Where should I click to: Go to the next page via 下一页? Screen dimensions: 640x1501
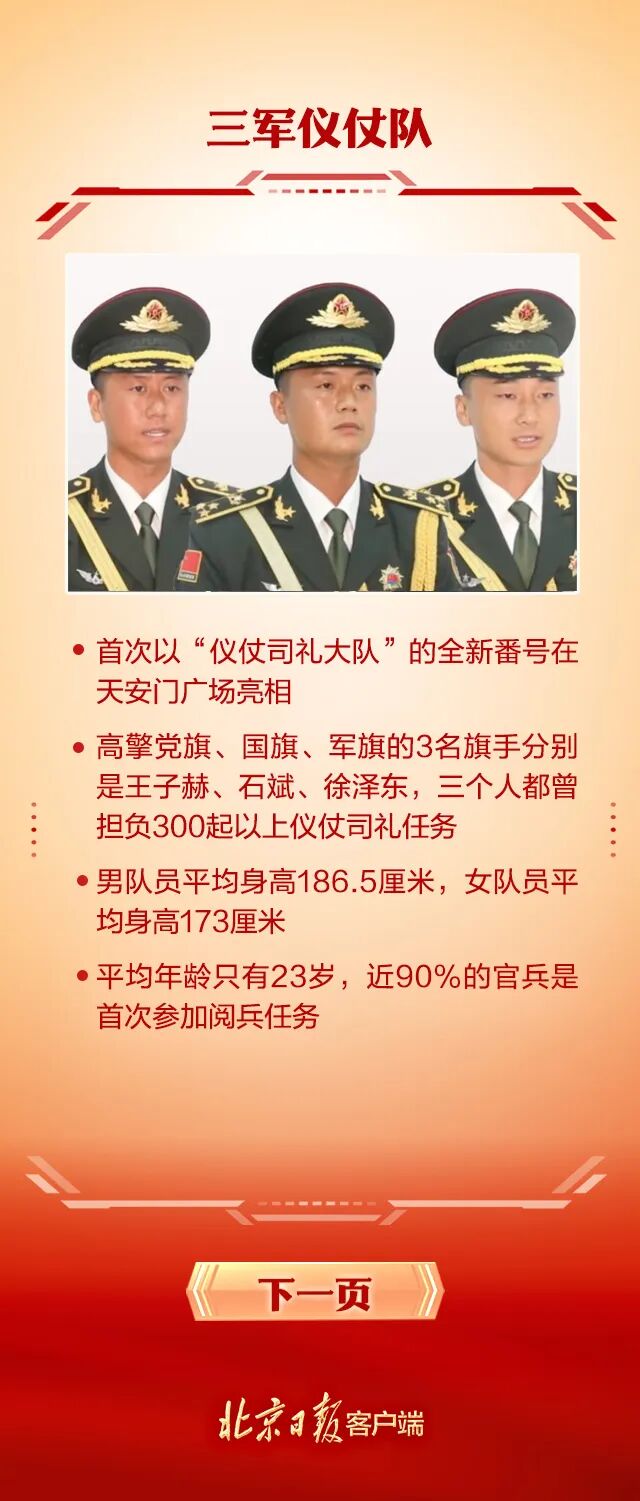tap(315, 1292)
